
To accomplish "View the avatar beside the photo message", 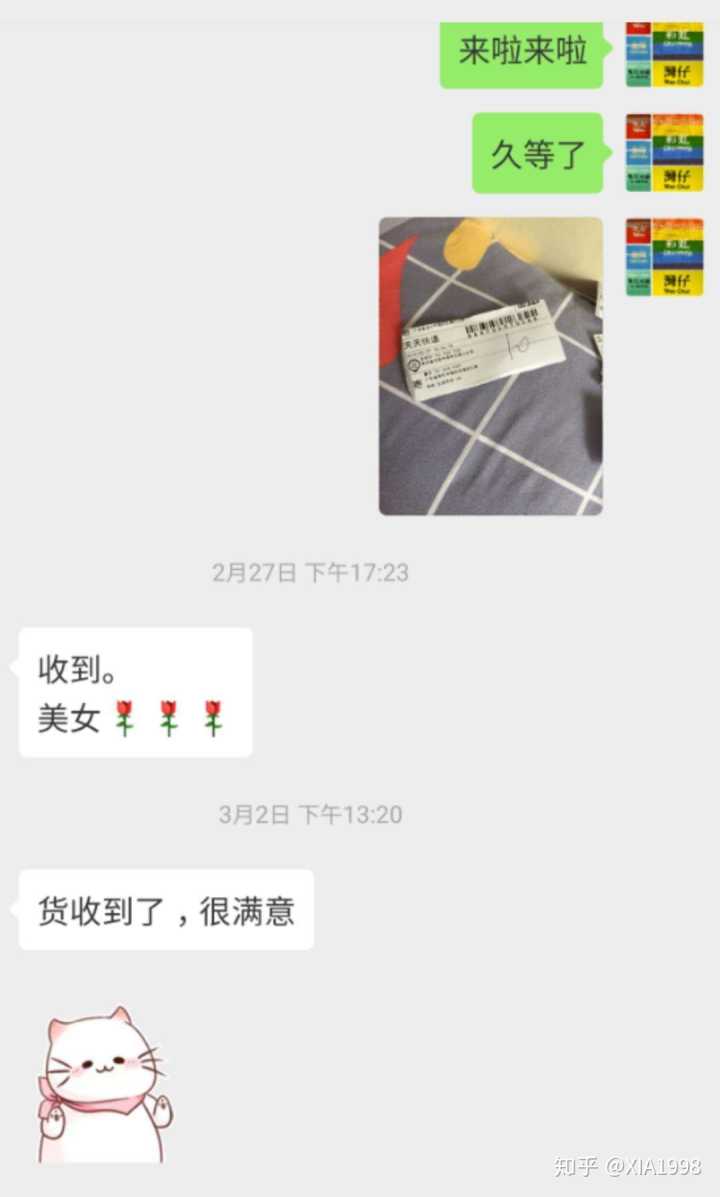I will point(664,257).
